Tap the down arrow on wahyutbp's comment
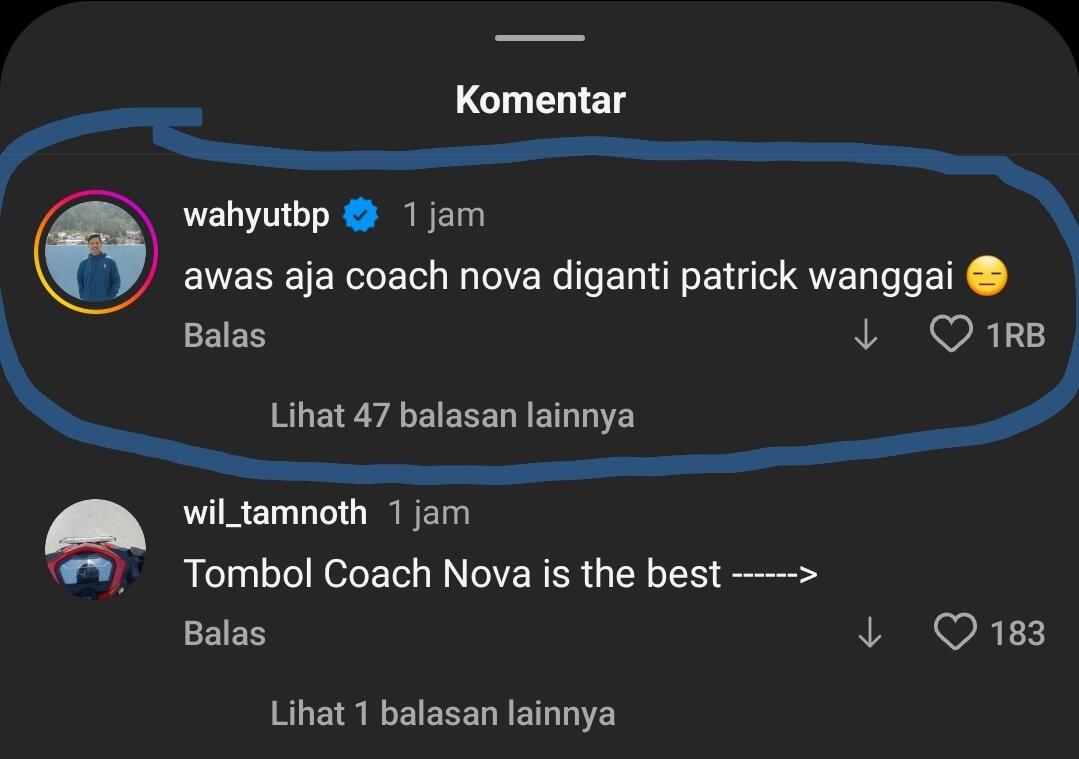The width and height of the screenshot is (1079, 759). point(866,335)
